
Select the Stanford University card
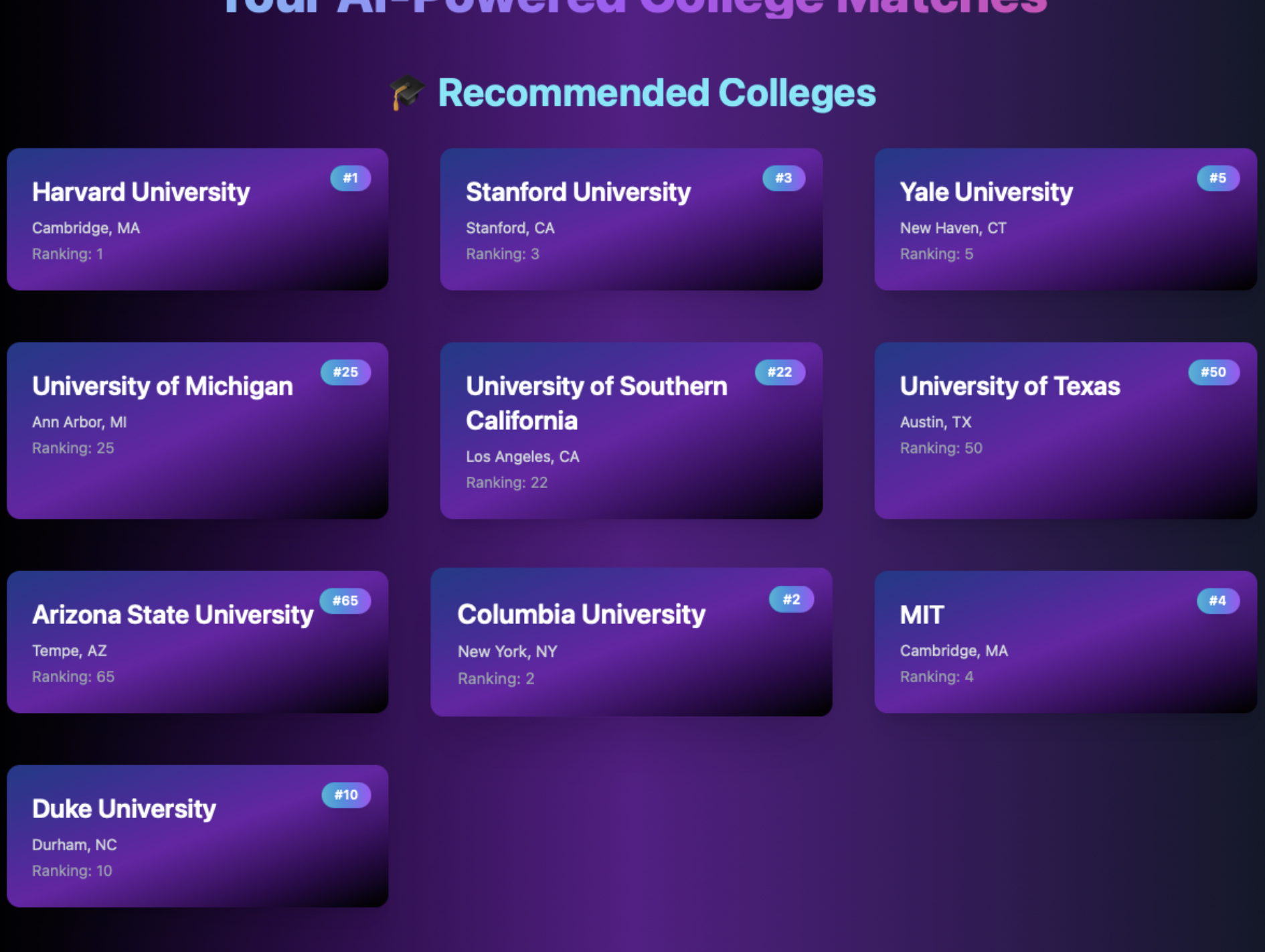[x=630, y=220]
